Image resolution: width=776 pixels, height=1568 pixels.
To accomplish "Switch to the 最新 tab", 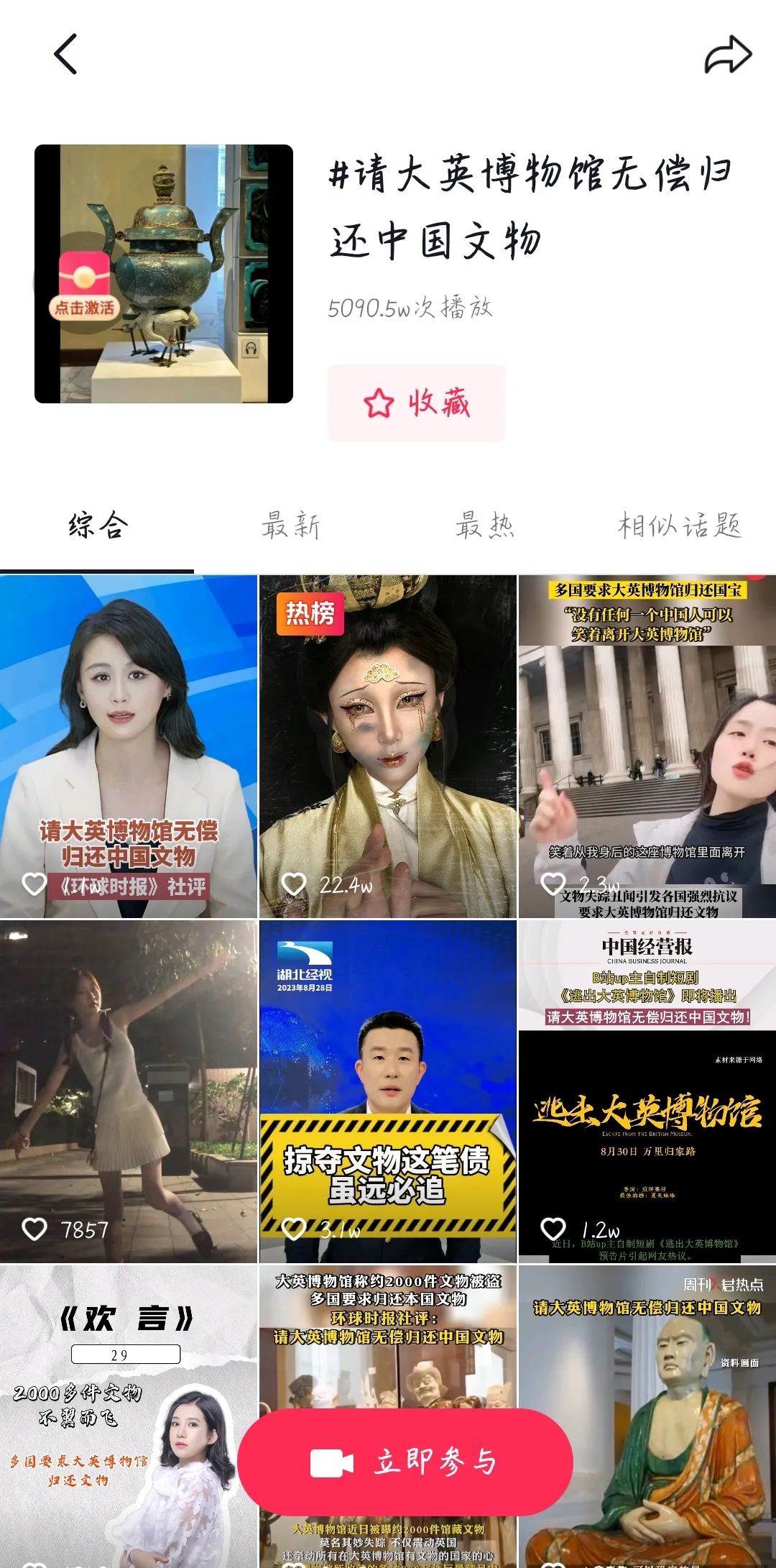I will point(291,526).
